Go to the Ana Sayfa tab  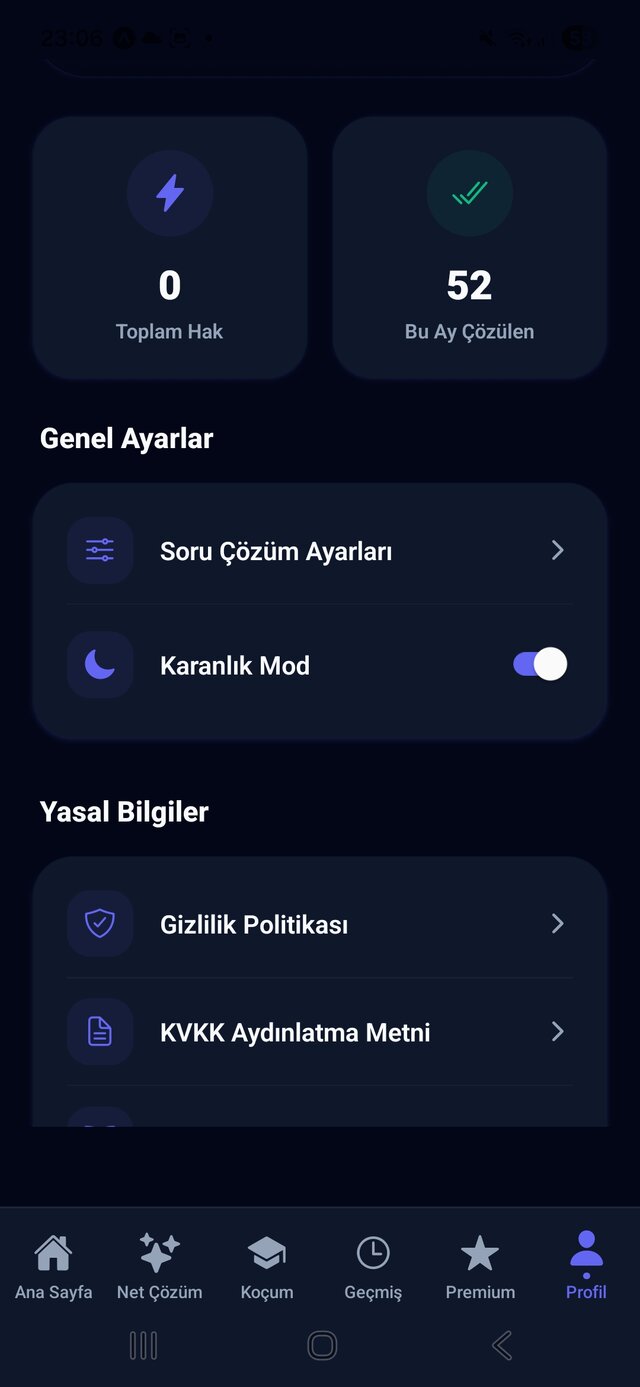53,1266
